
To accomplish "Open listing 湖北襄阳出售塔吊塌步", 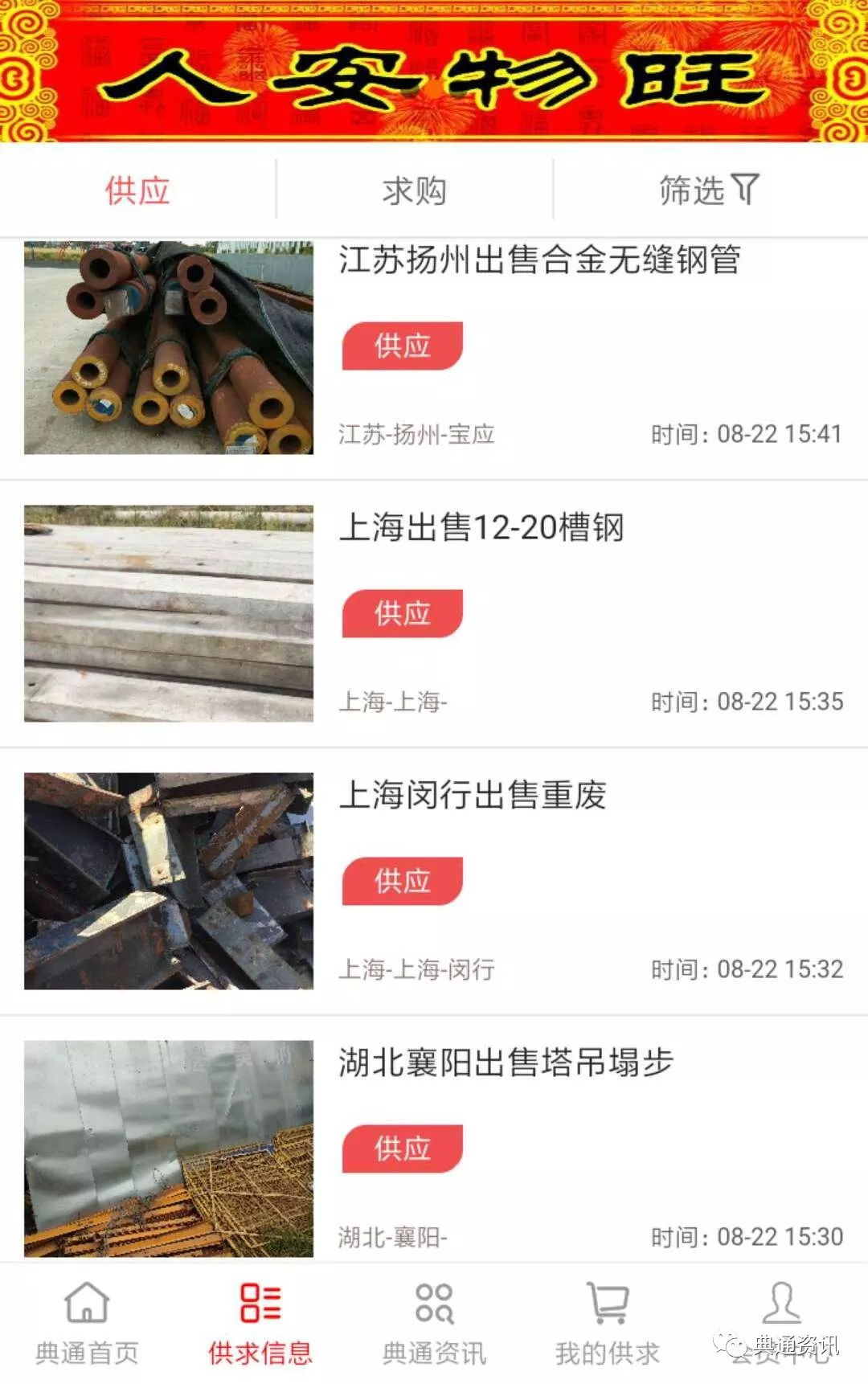I will click(x=506, y=1063).
